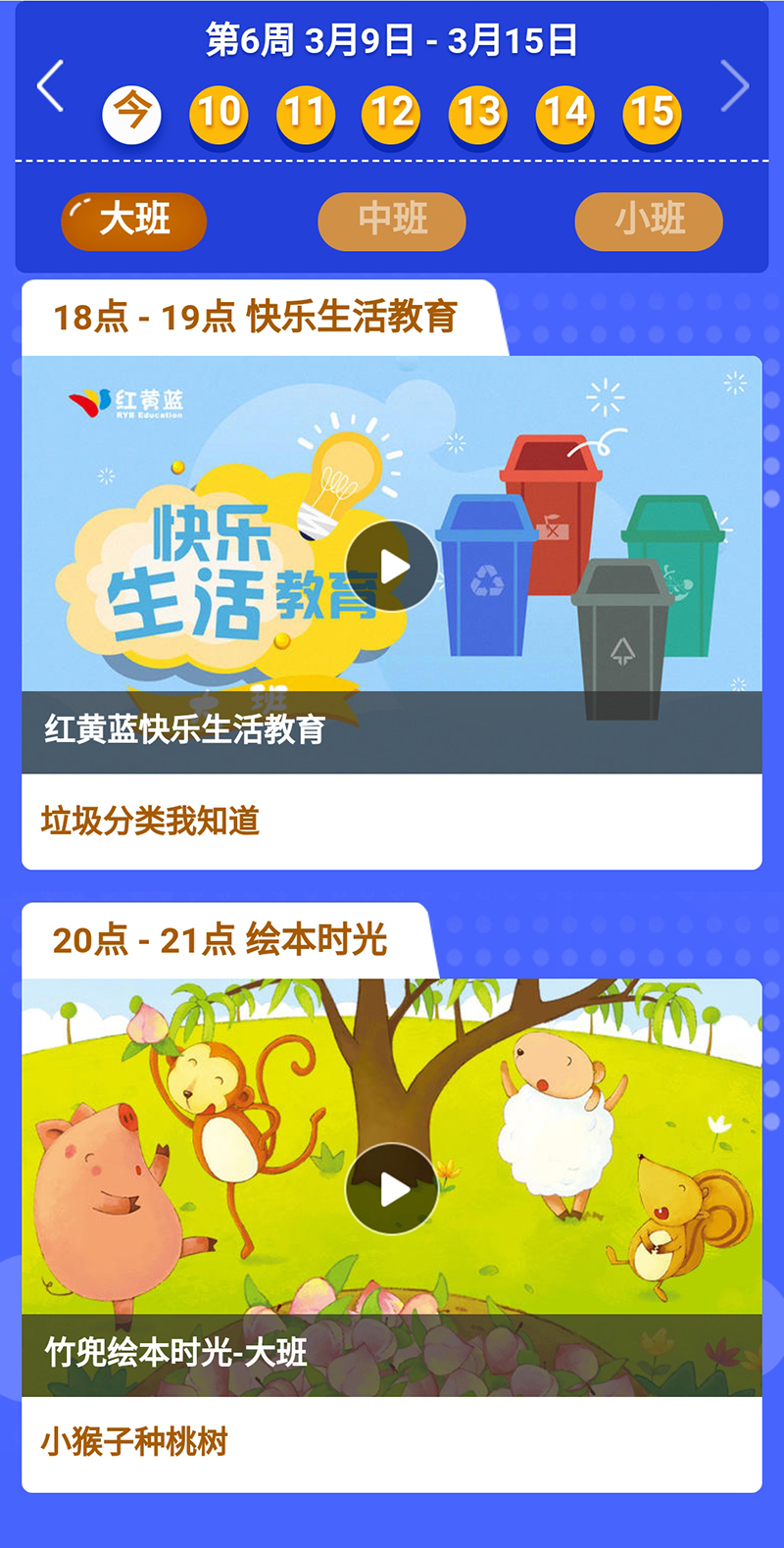Open the 垃圾分类我知道 lesson
784x1548 pixels.
coord(150,821)
